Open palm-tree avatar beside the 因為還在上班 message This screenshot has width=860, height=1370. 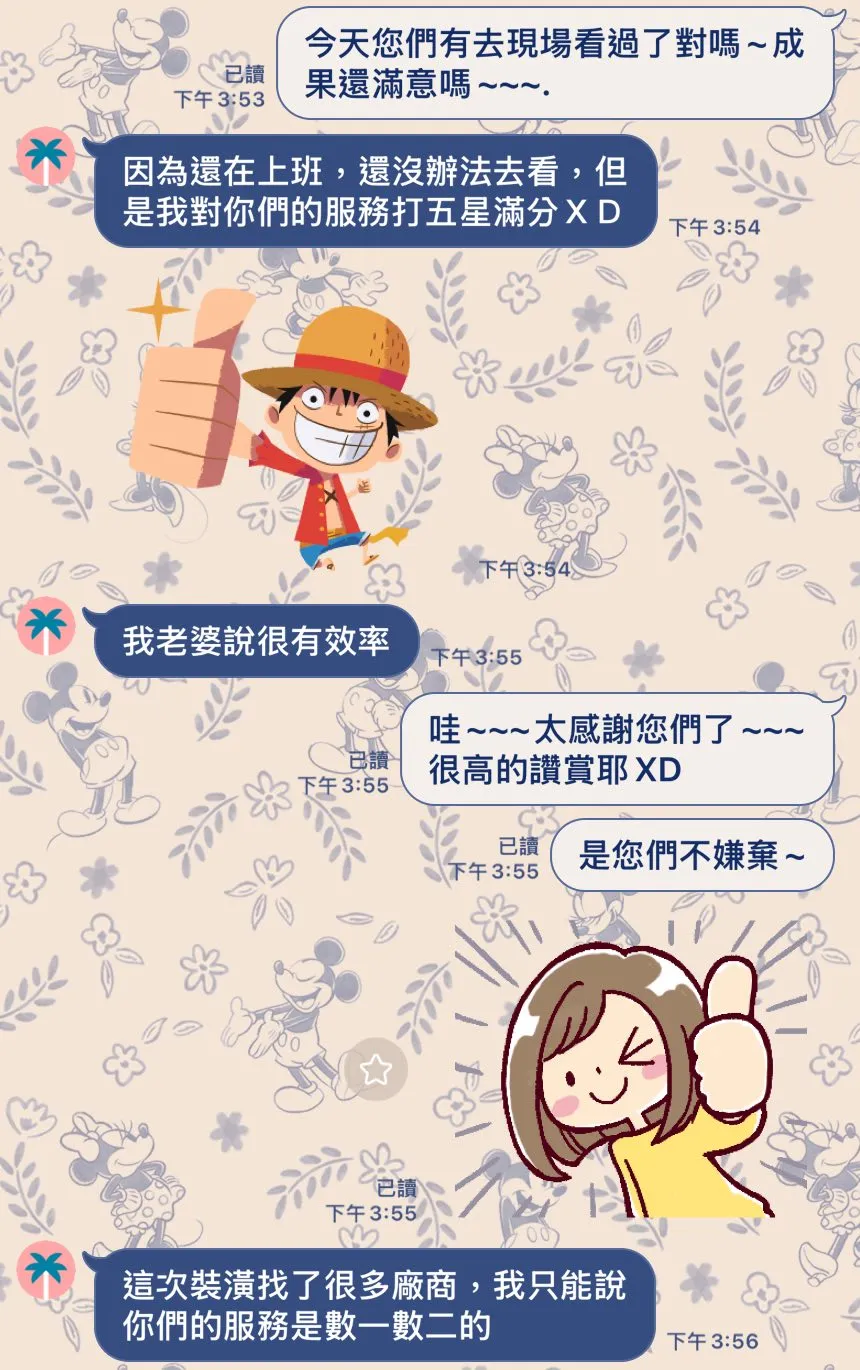46,157
